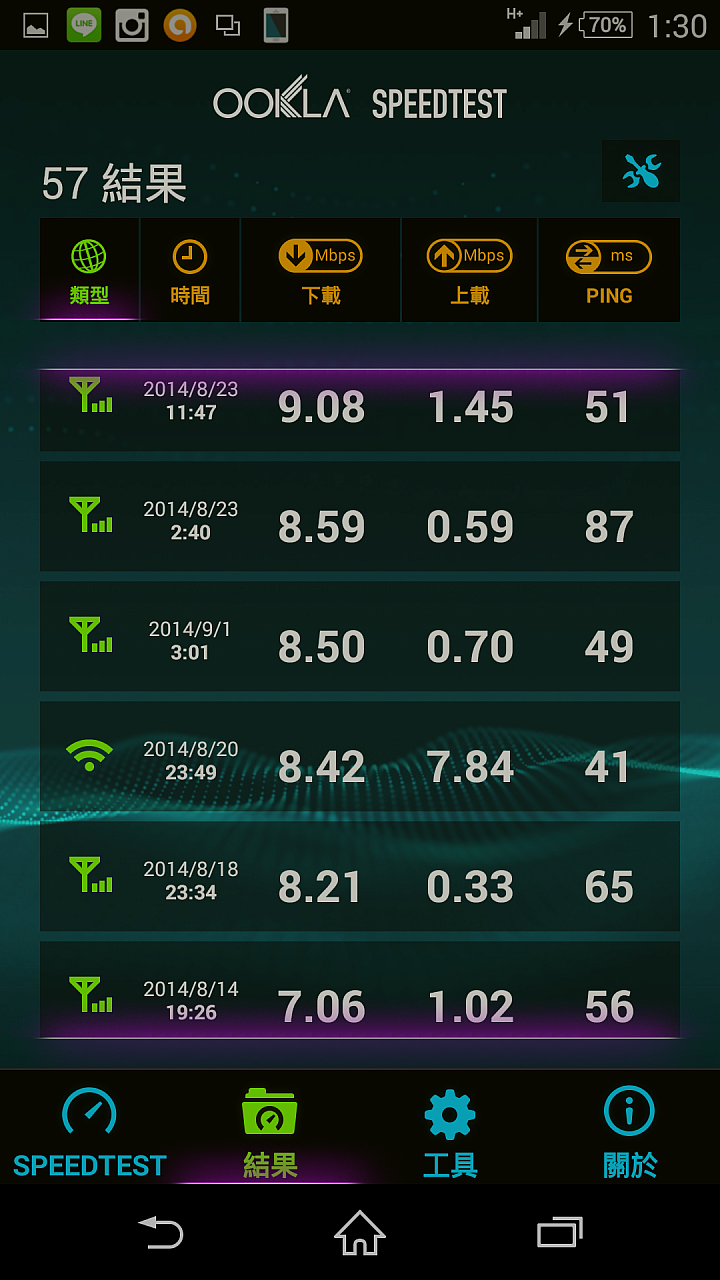View the 2014/8/18 23:34 result details
The width and height of the screenshot is (720, 1280).
(x=360, y=876)
